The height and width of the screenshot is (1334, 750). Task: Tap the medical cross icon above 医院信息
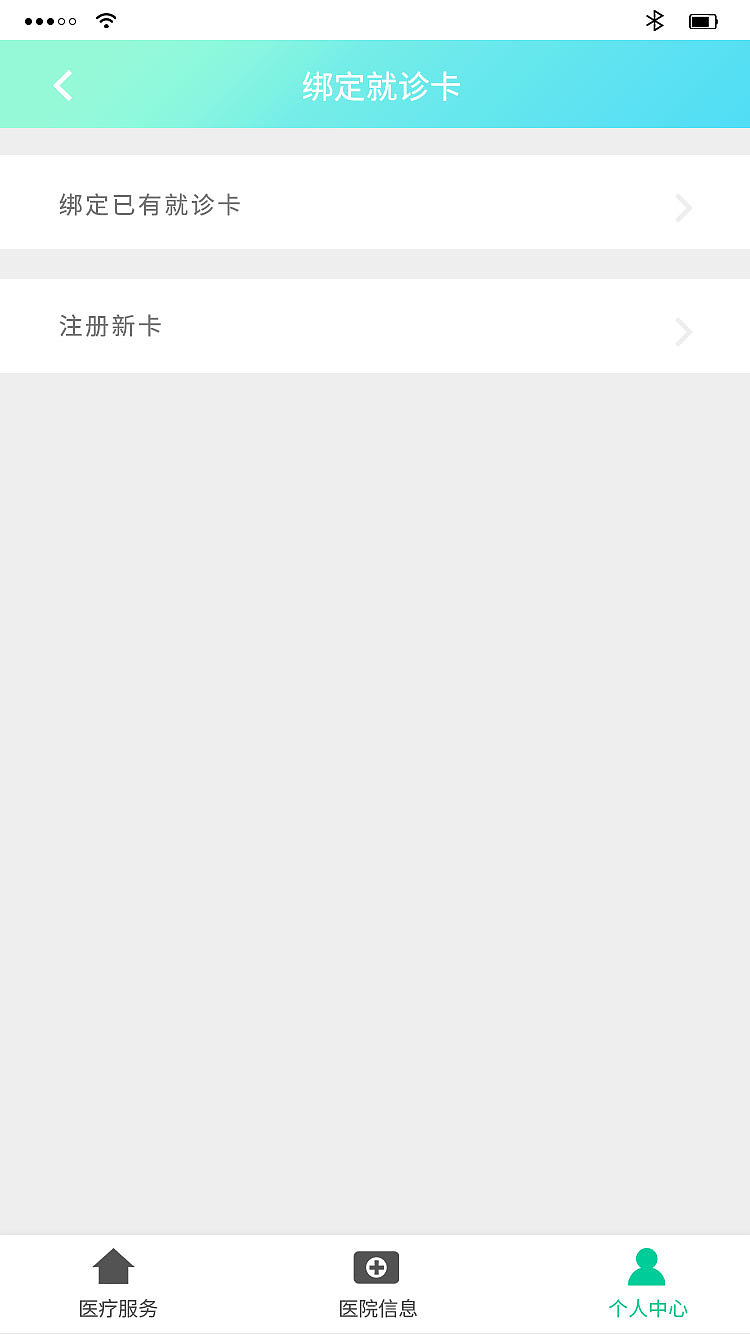point(376,1266)
